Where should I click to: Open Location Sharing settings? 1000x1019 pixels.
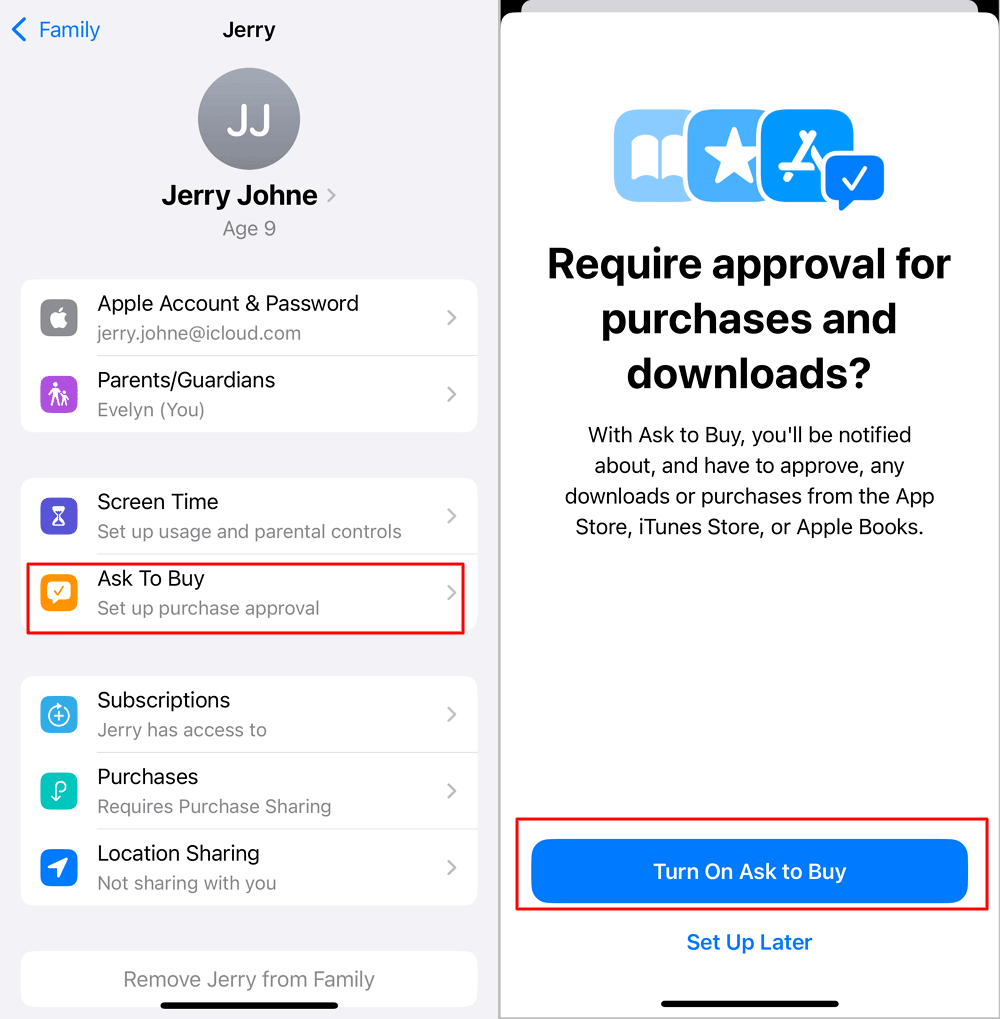249,867
